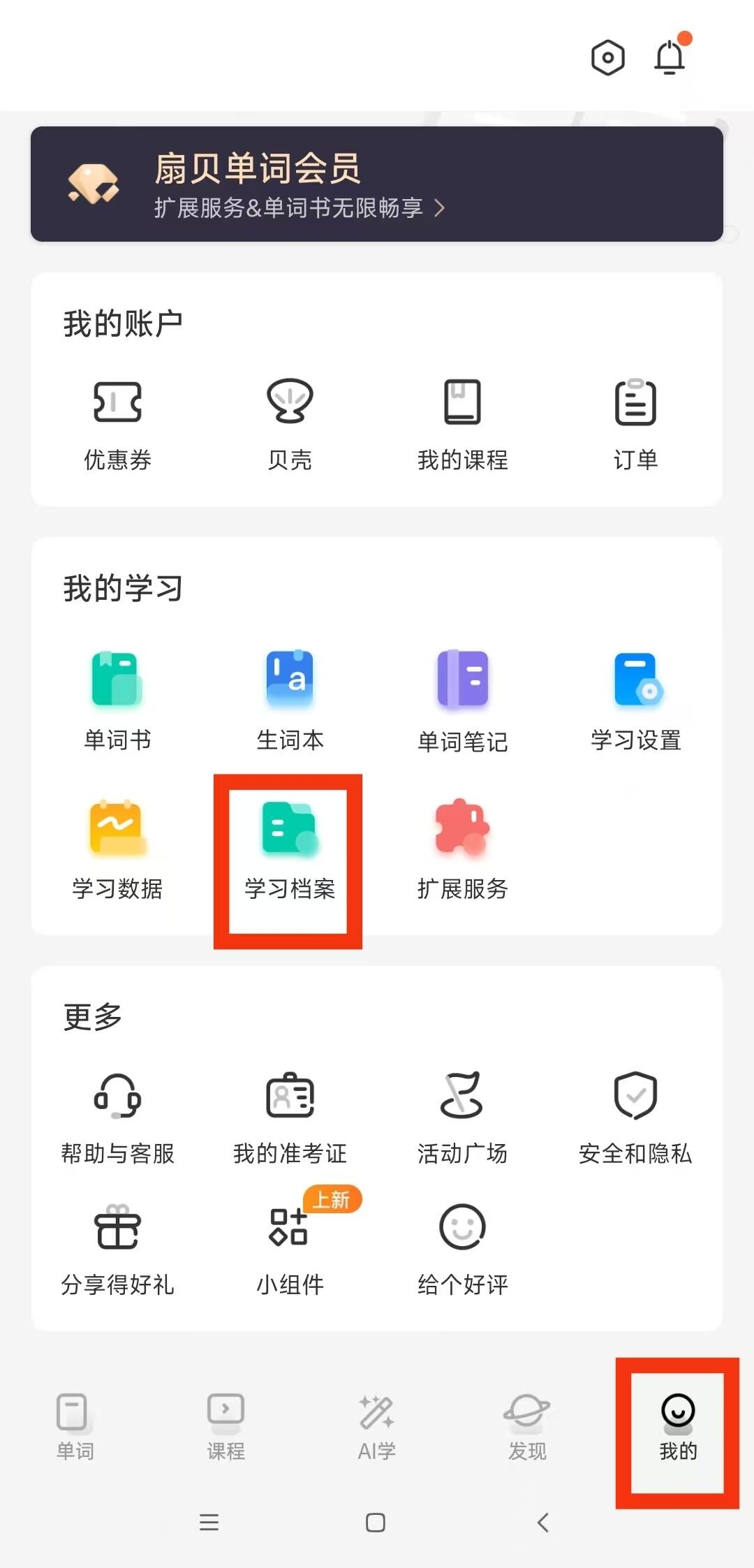Open the 订单 orders icon
Screen dimensions: 754x1568
(636, 419)
